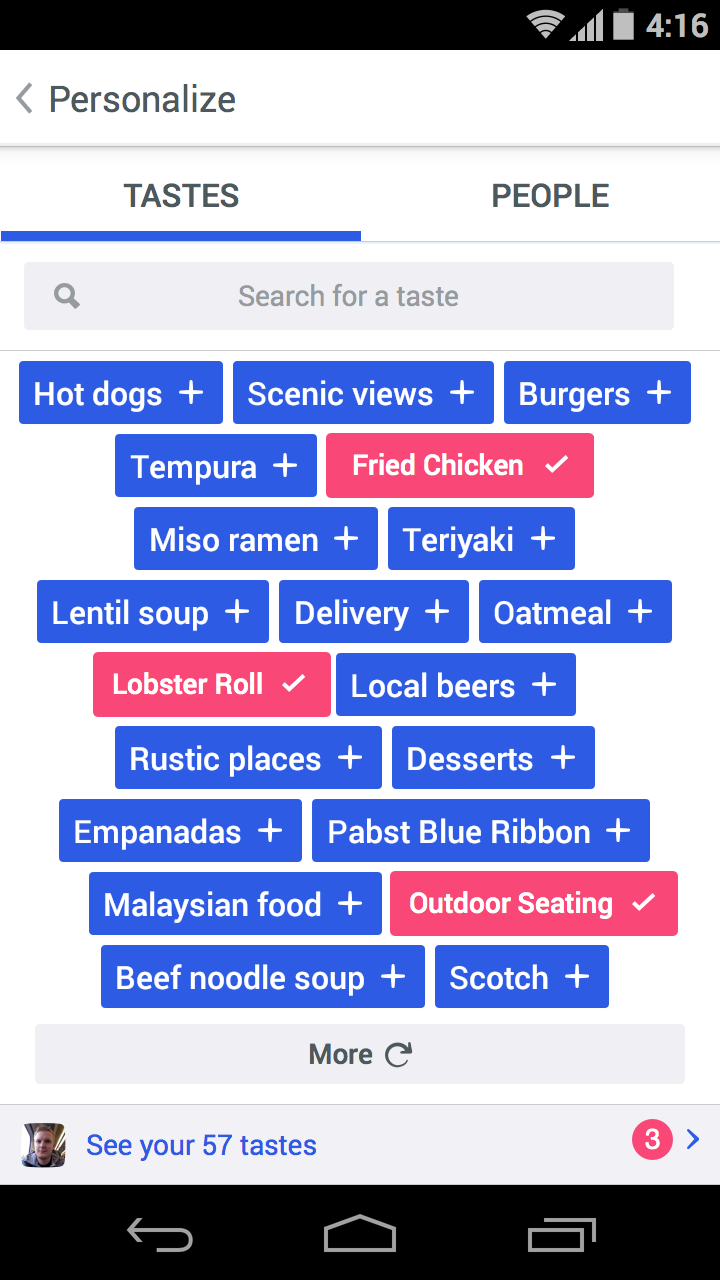Tap the red badge showing 3
720x1280 pixels.
pyautogui.click(x=652, y=1139)
